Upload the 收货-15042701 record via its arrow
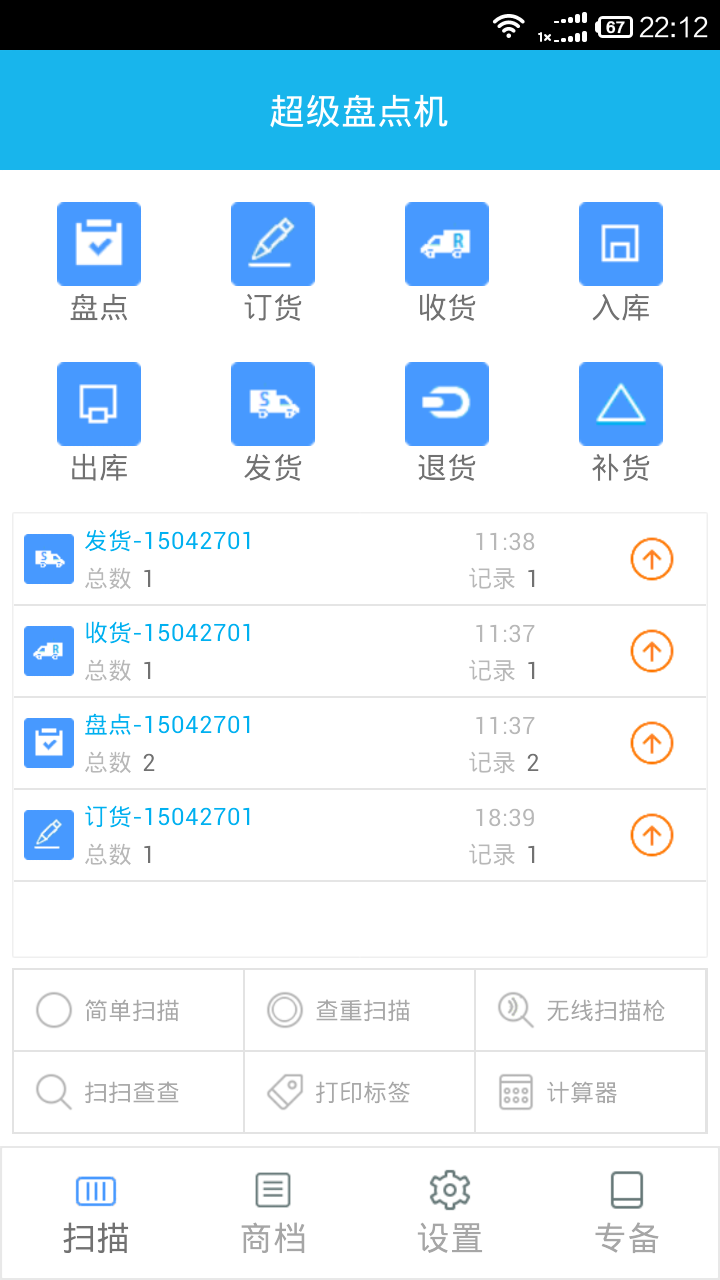720x1280 pixels. coord(652,652)
